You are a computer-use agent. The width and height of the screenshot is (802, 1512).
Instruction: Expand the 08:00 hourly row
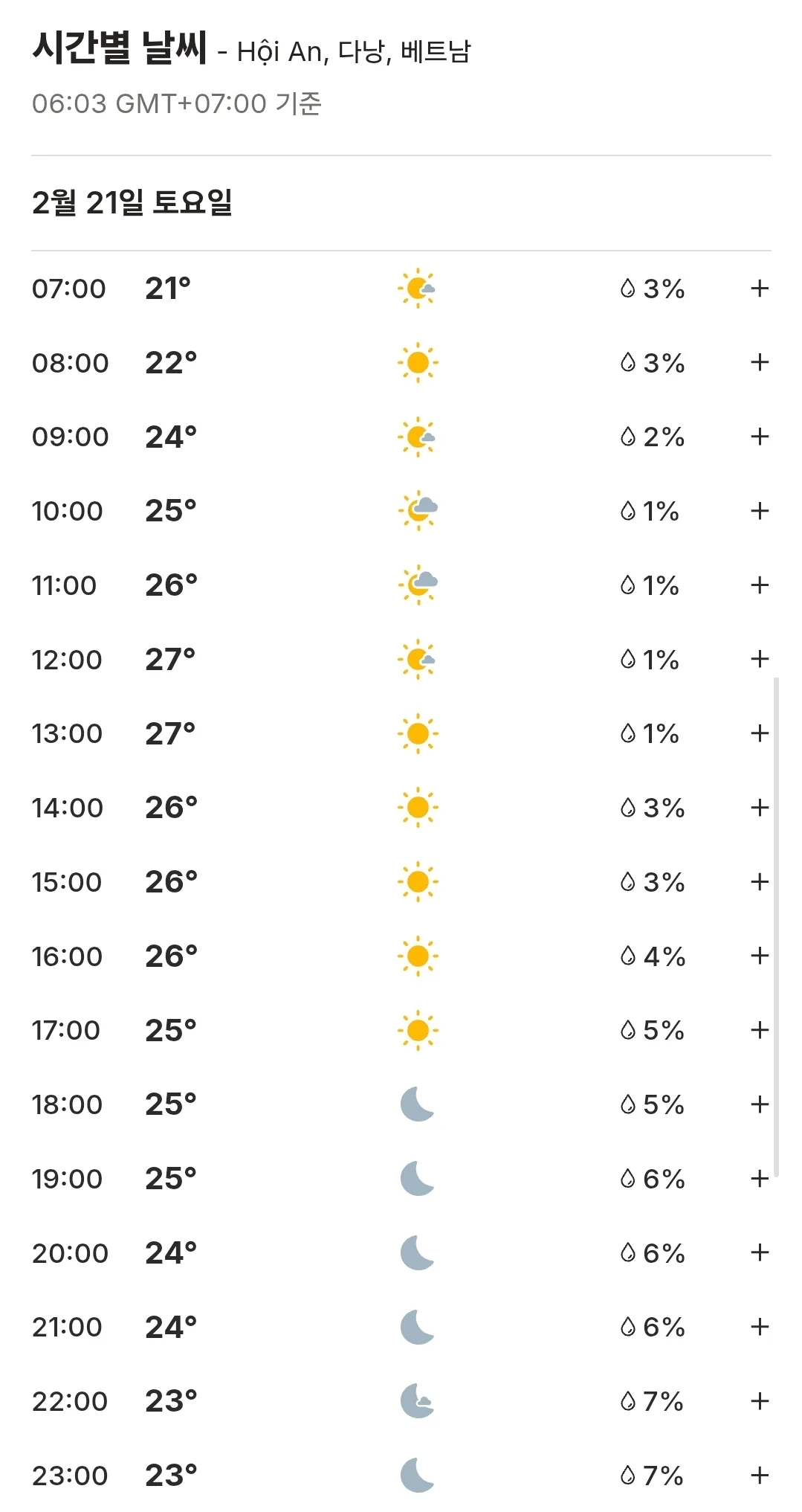[759, 363]
